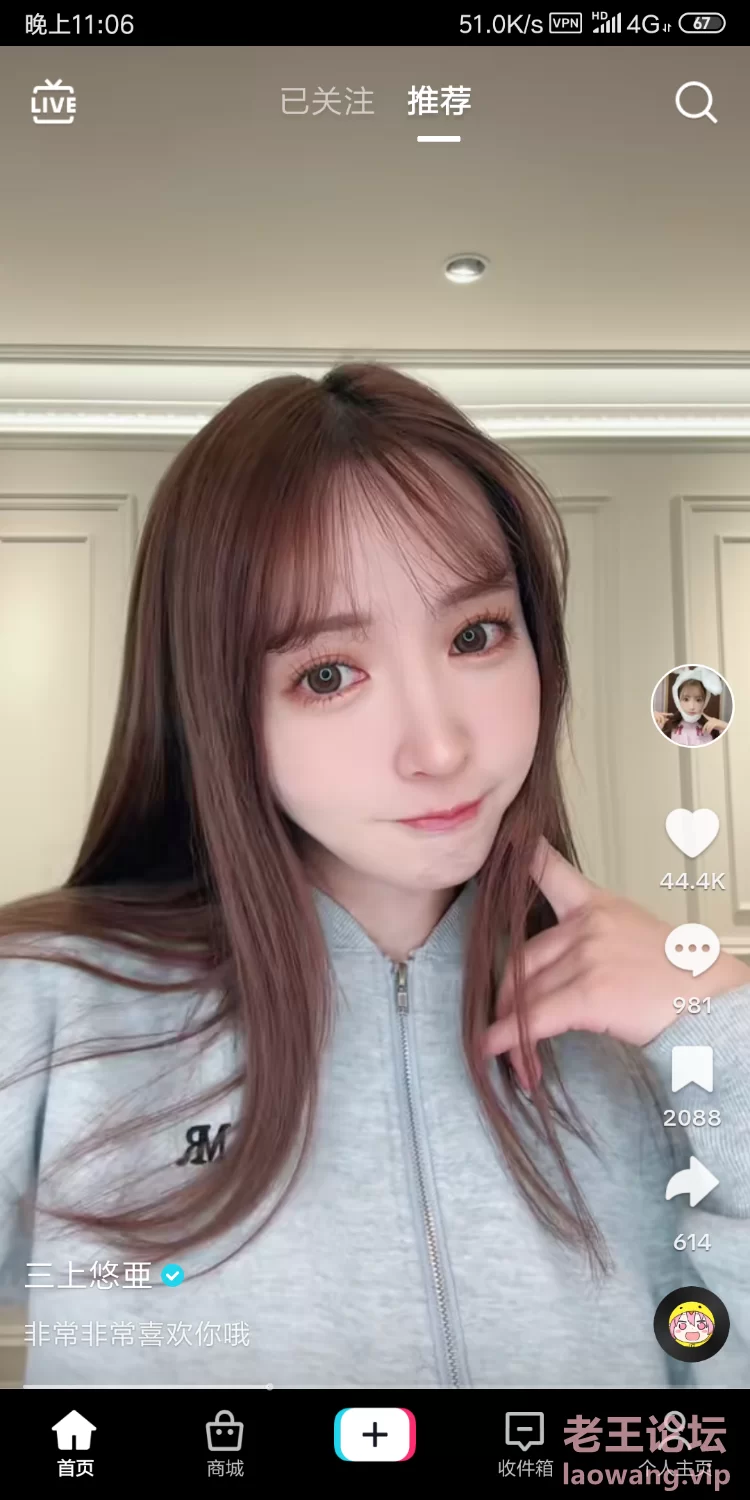Bookmark this video to favorites

coord(692,1070)
